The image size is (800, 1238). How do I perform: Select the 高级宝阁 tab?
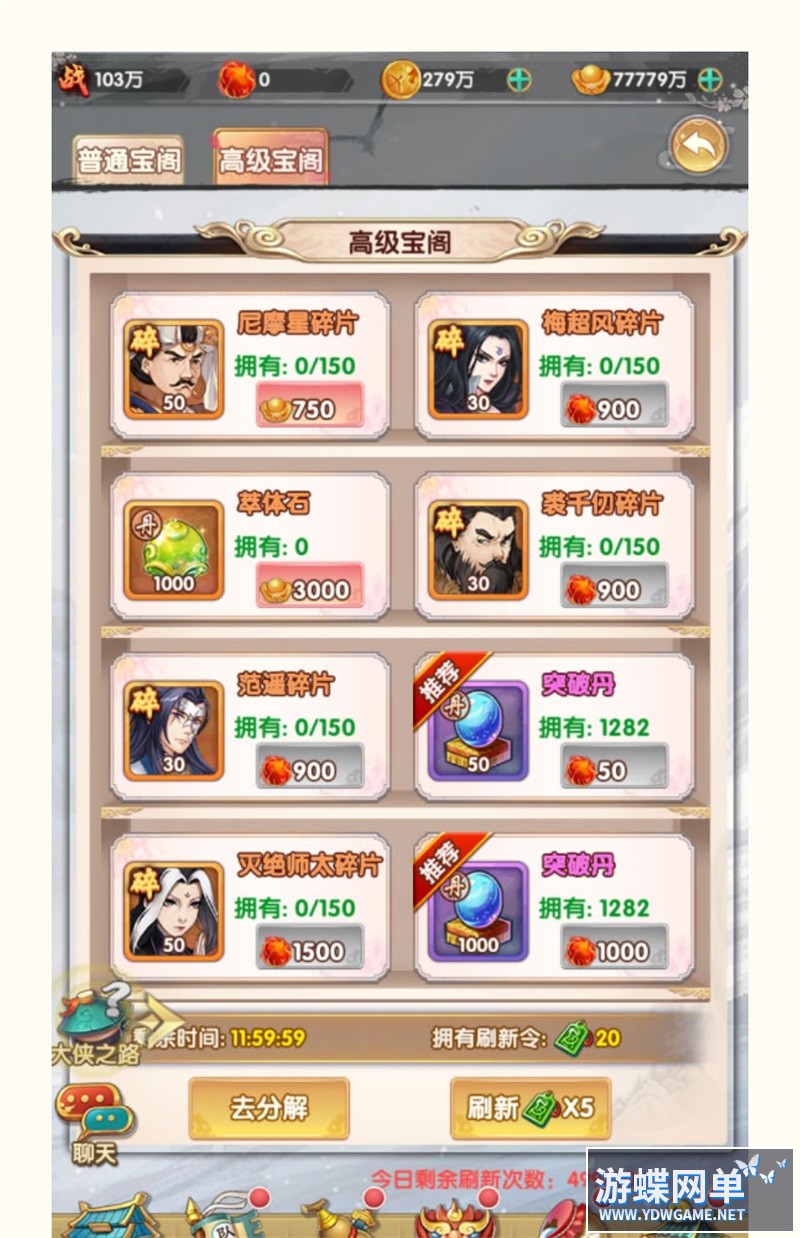click(x=270, y=160)
